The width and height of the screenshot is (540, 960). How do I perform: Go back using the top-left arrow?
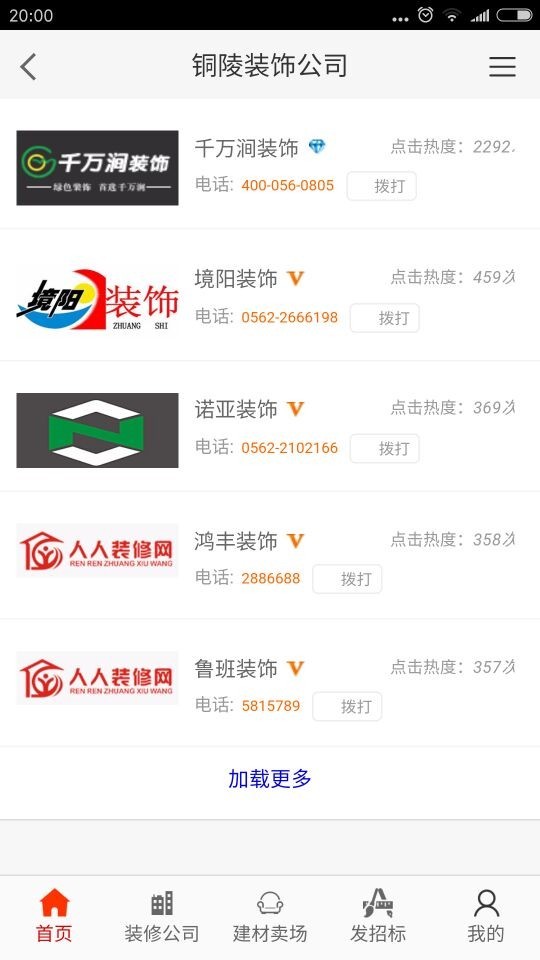click(x=28, y=66)
